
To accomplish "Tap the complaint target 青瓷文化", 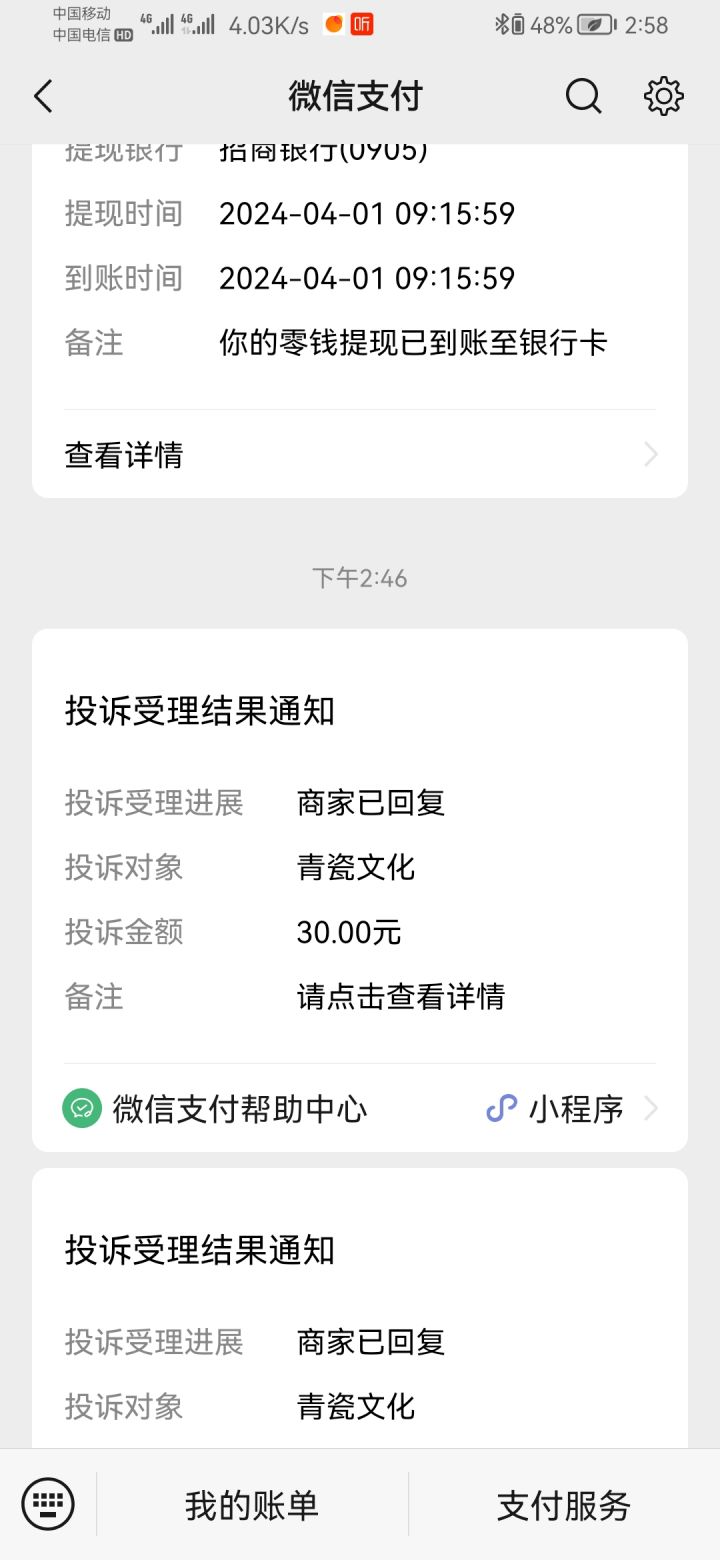I will click(356, 867).
